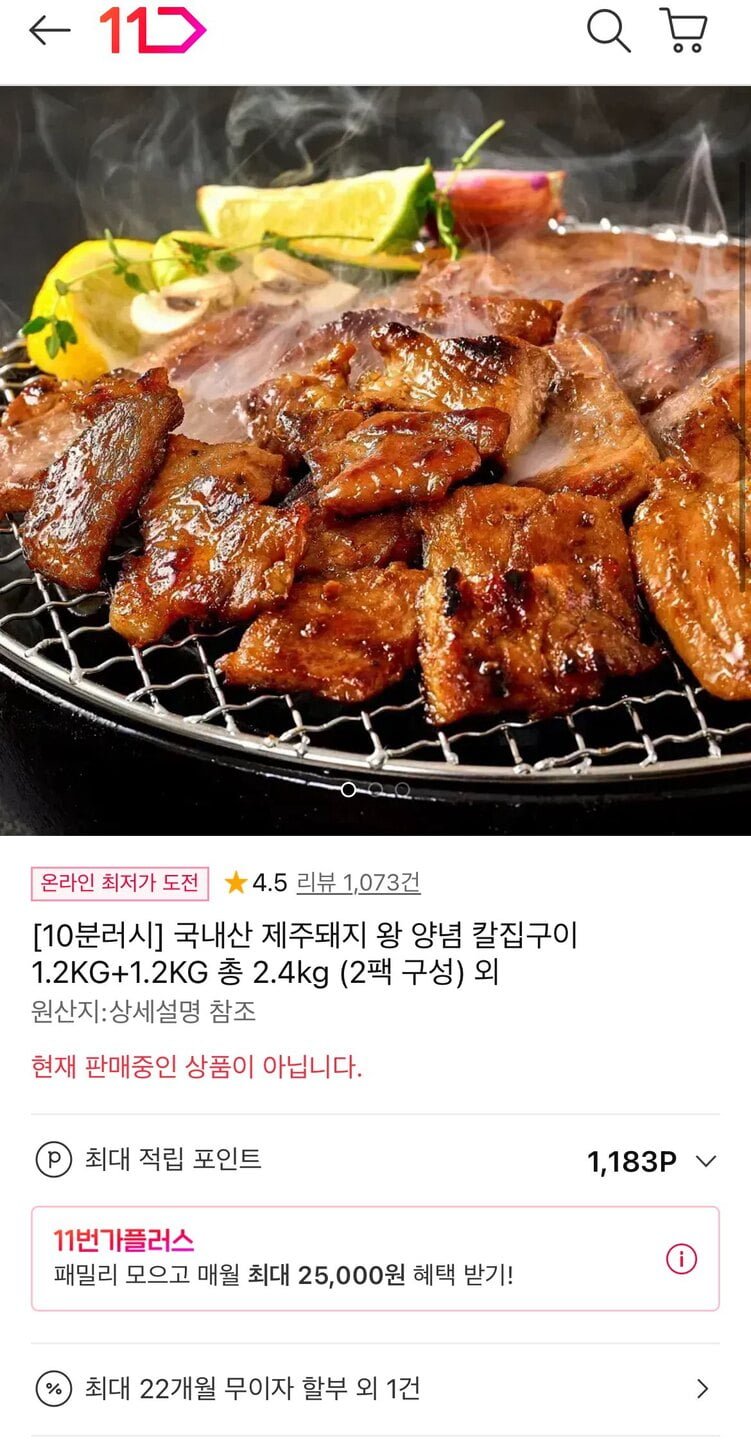Image resolution: width=751 pixels, height=1440 pixels.
Task: Show info for 11번가플러스
Action: tap(681, 1259)
